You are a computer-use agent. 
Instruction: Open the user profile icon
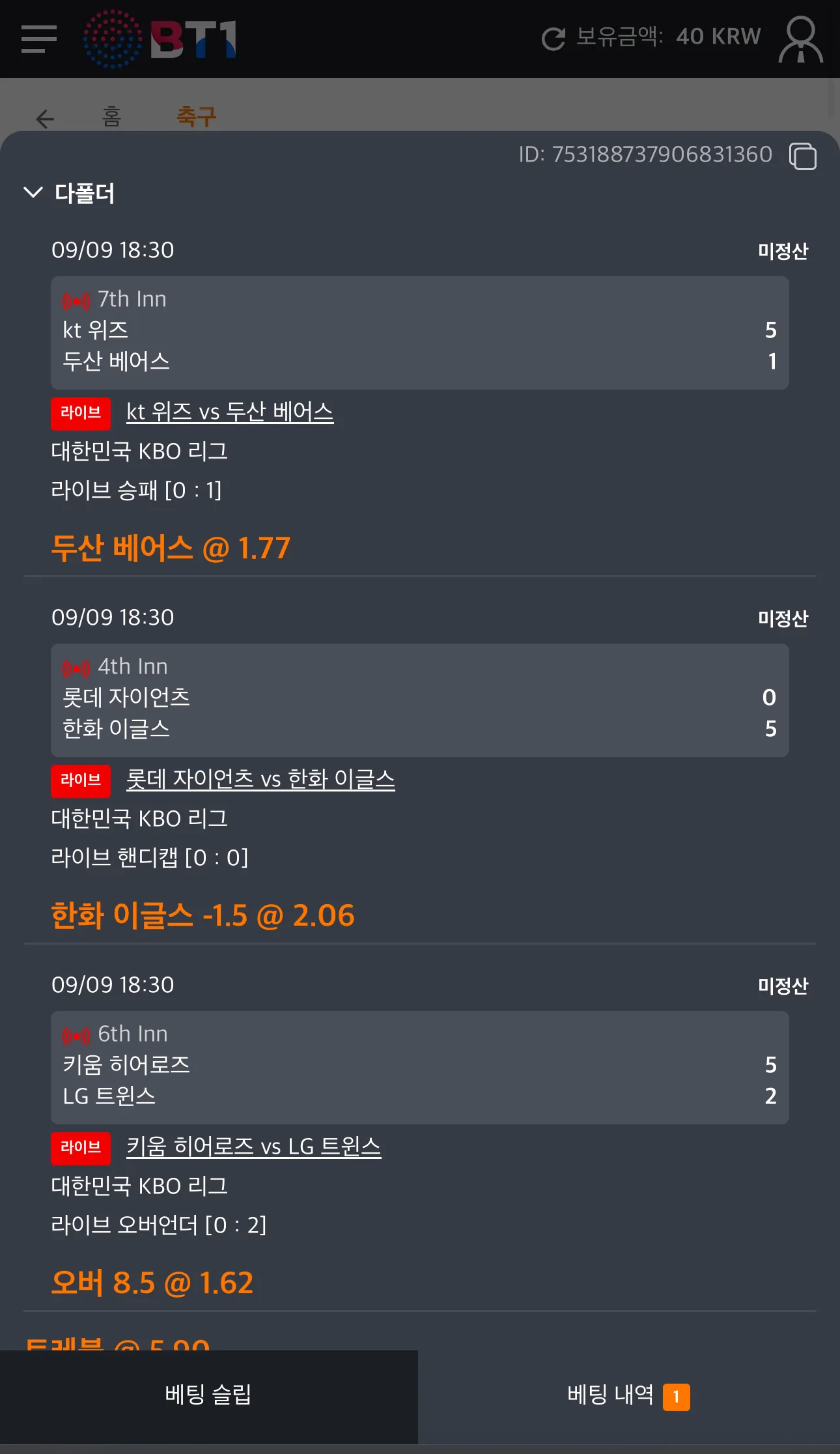pyautogui.click(x=800, y=39)
